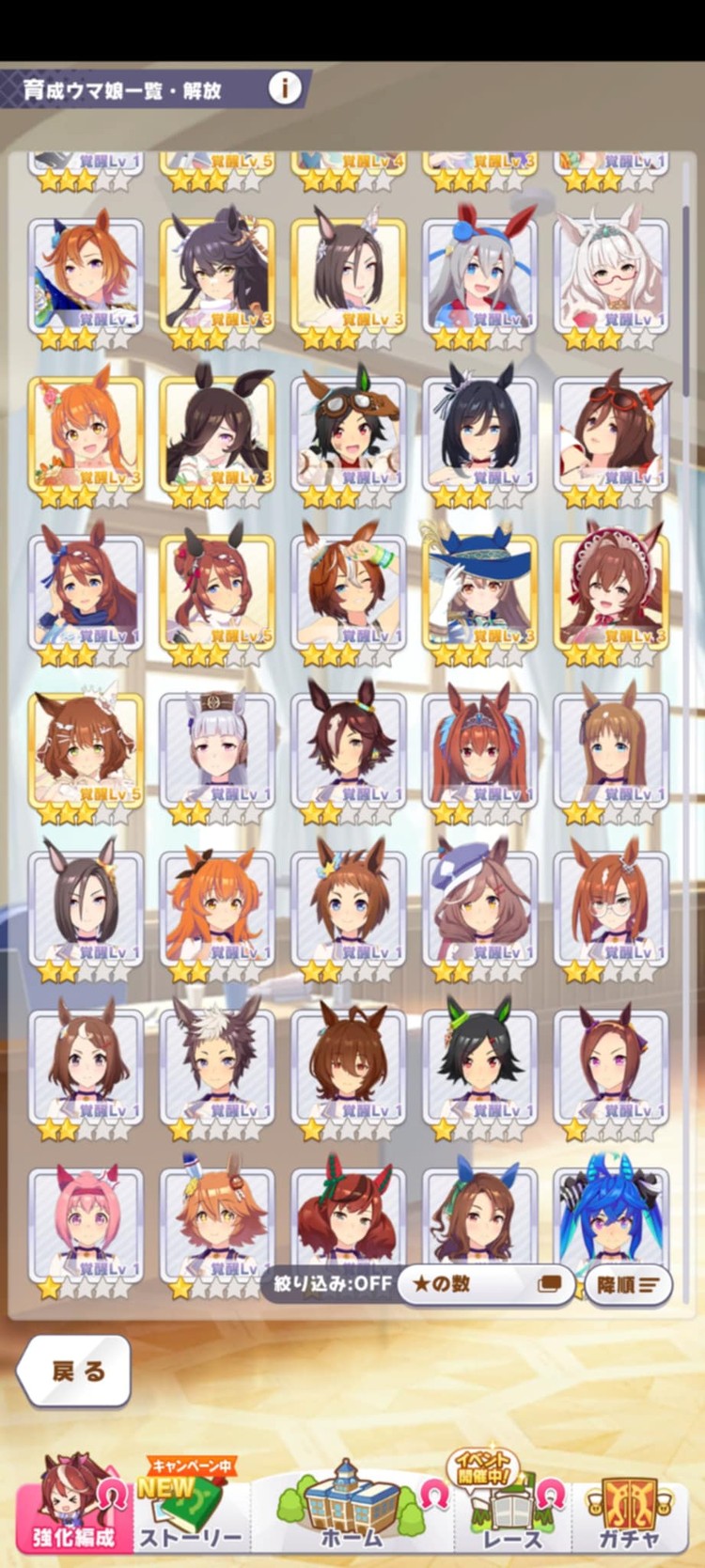Open the character wearing a purple beret
The image size is (705, 1568).
[x=479, y=907]
